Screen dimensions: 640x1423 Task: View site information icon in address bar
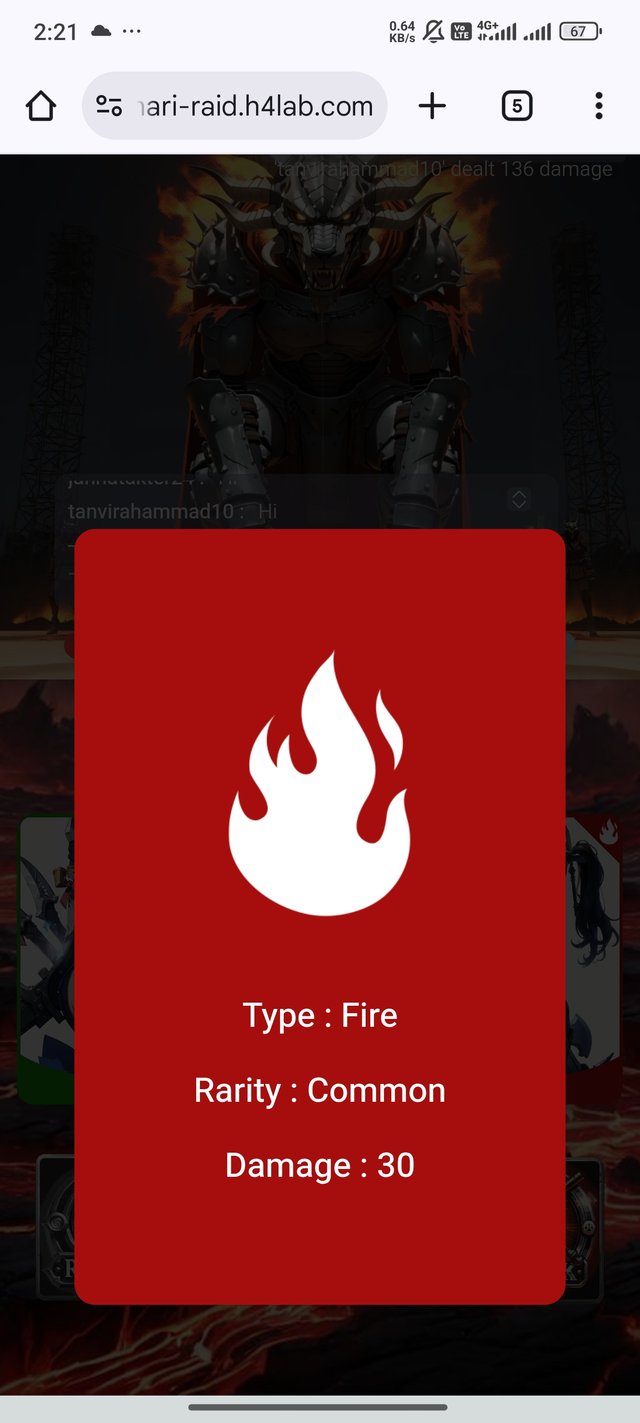click(109, 106)
